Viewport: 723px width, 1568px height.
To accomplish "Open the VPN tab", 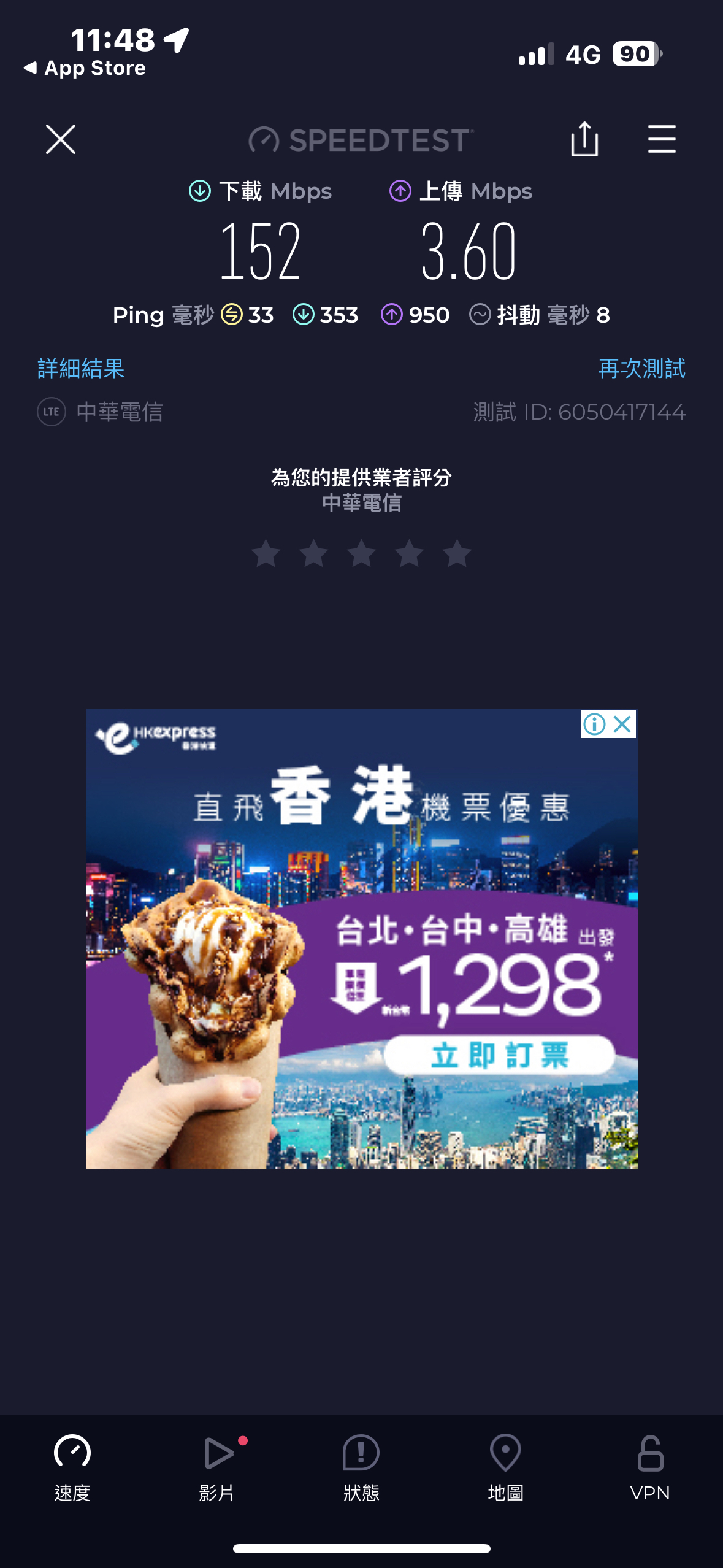I will pyautogui.click(x=650, y=1467).
